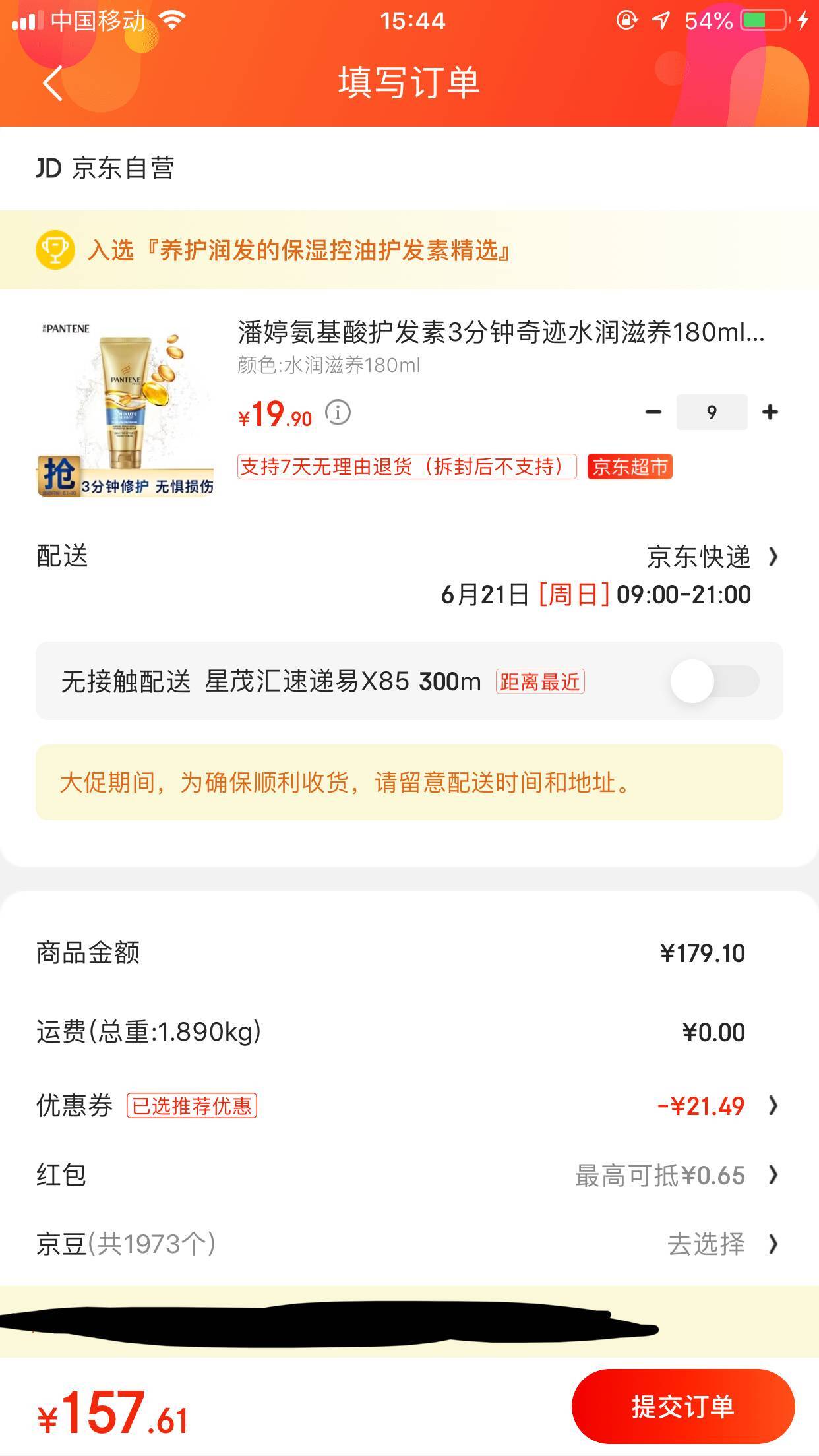Enable 无接触配送 contactless delivery switch

[x=715, y=681]
